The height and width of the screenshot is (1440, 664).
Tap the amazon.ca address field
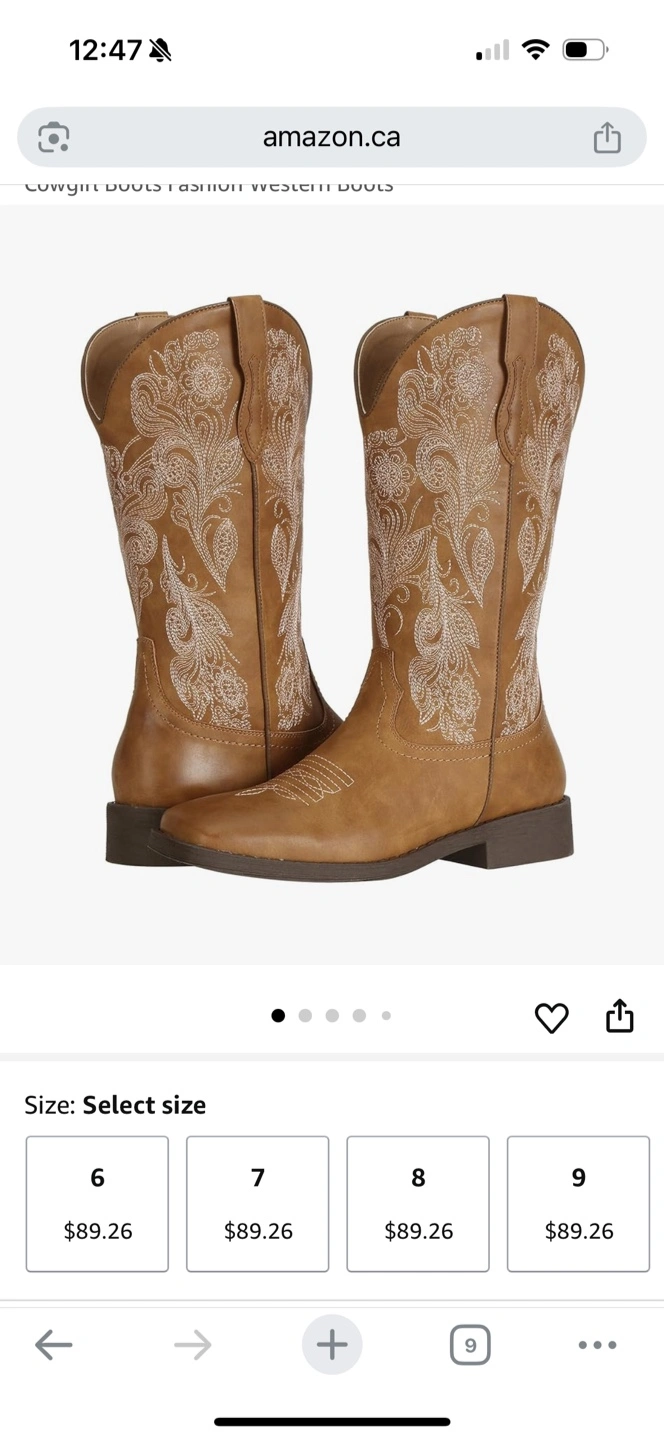[x=332, y=137]
